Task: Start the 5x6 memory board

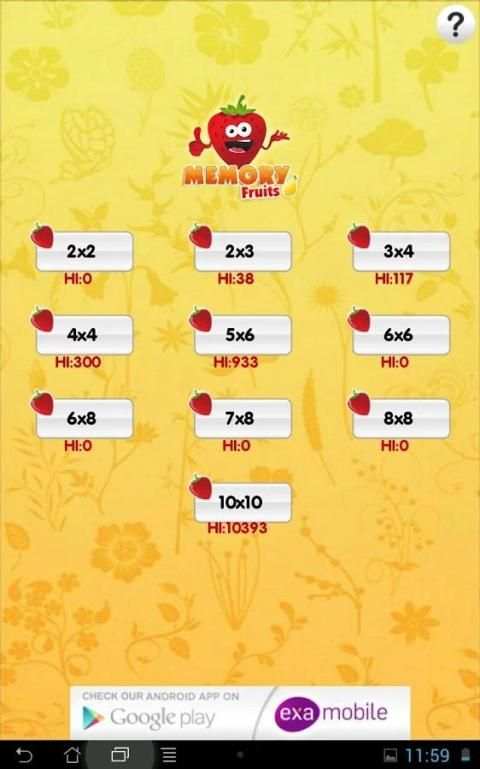Action: pos(243,334)
